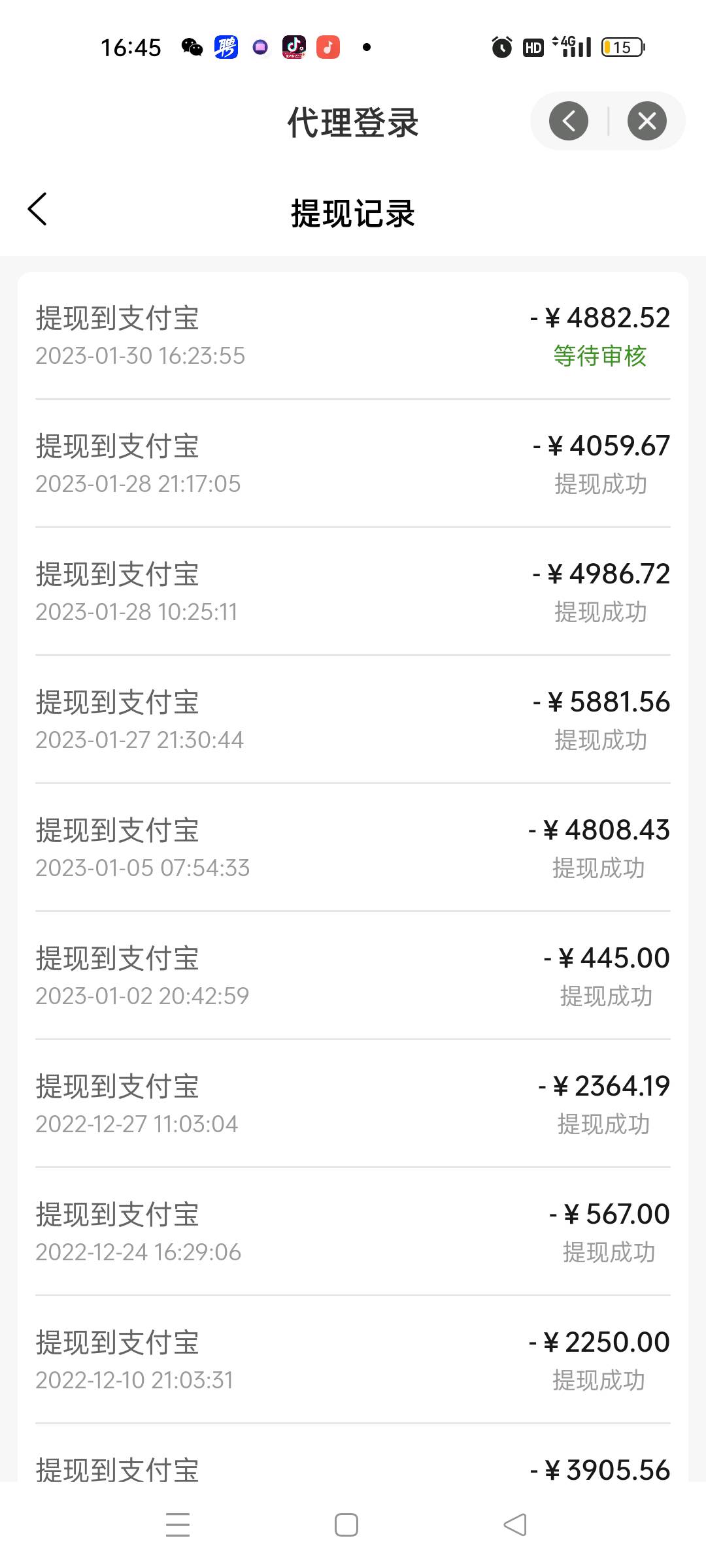Tap the system home button

(x=346, y=1525)
